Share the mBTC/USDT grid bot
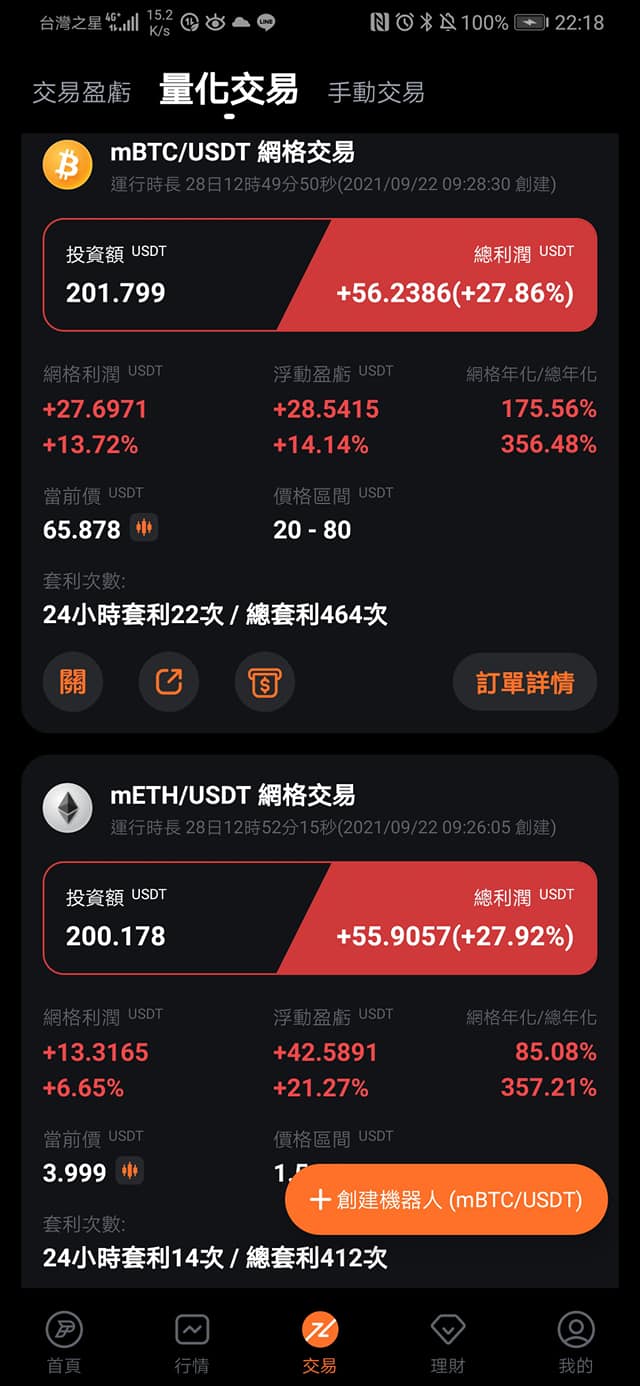The width and height of the screenshot is (640, 1386). point(169,682)
